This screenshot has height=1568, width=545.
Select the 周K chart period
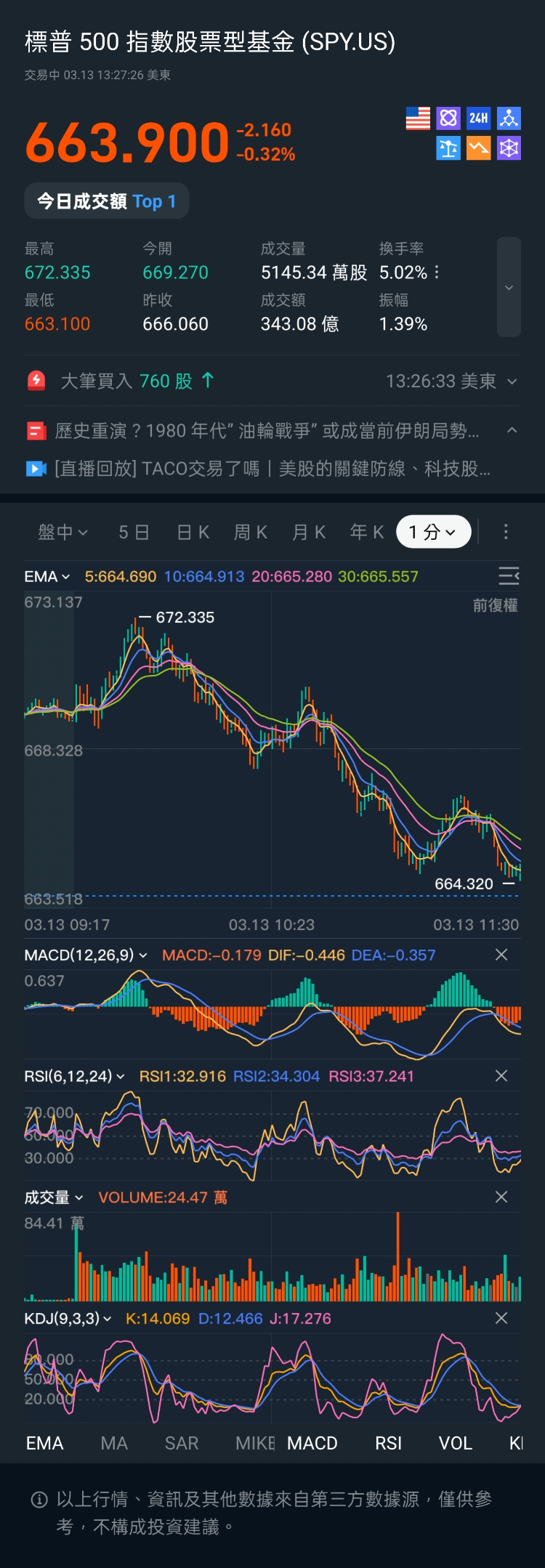click(250, 533)
